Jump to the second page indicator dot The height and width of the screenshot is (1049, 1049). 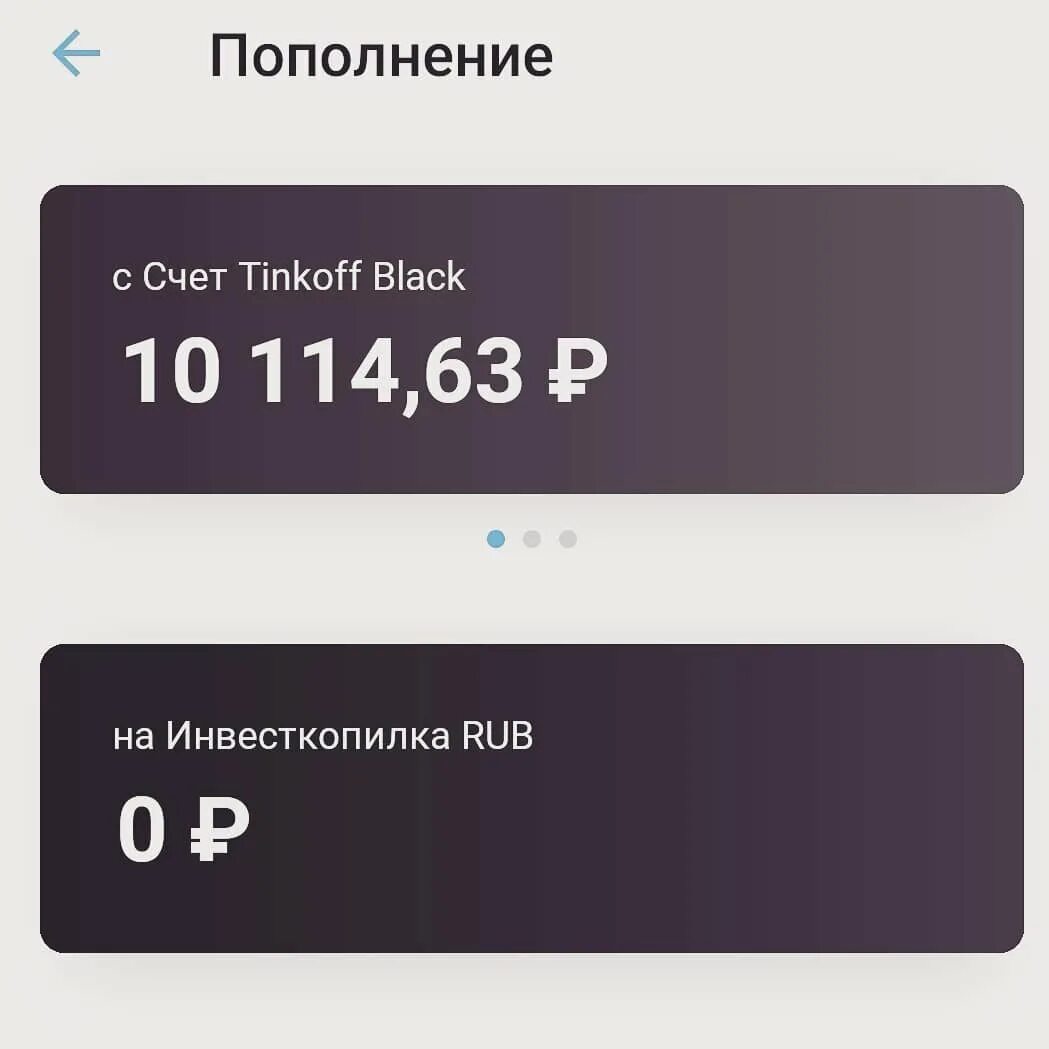tap(532, 539)
